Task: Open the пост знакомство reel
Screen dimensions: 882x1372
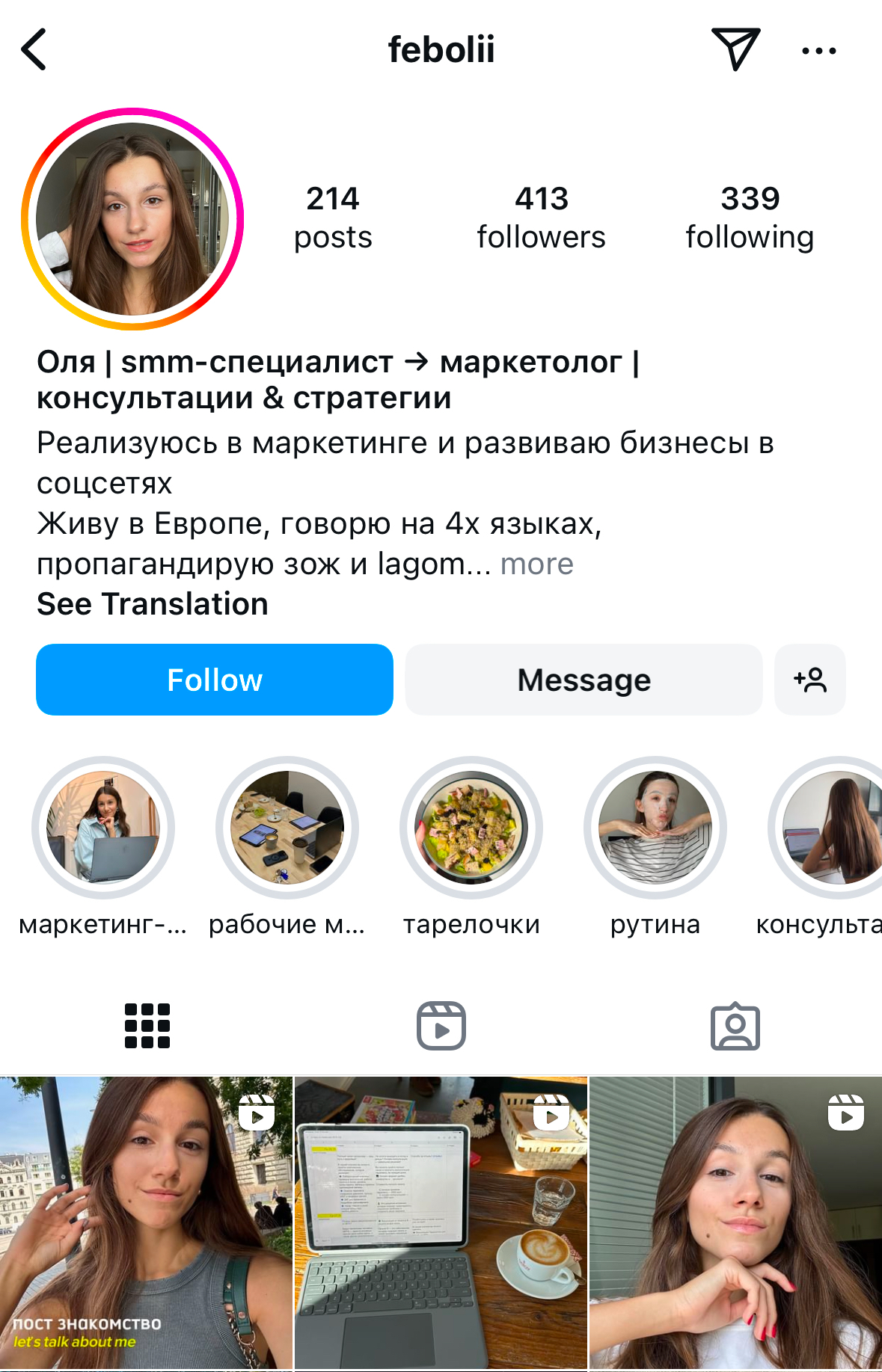Action: [146, 1223]
